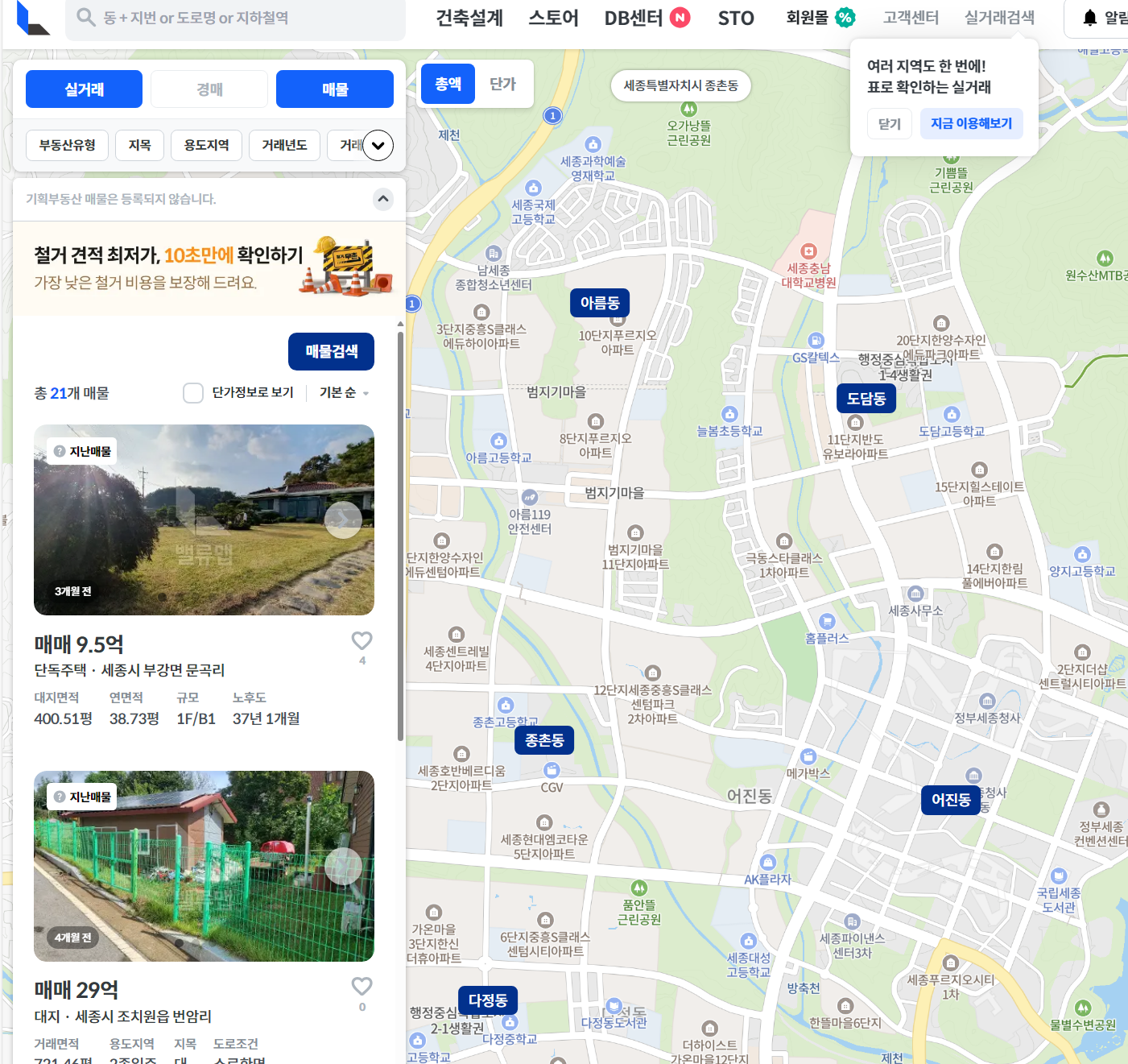This screenshot has height=1064, width=1128.
Task: Expand more filter options with the chevron
Action: (378, 146)
